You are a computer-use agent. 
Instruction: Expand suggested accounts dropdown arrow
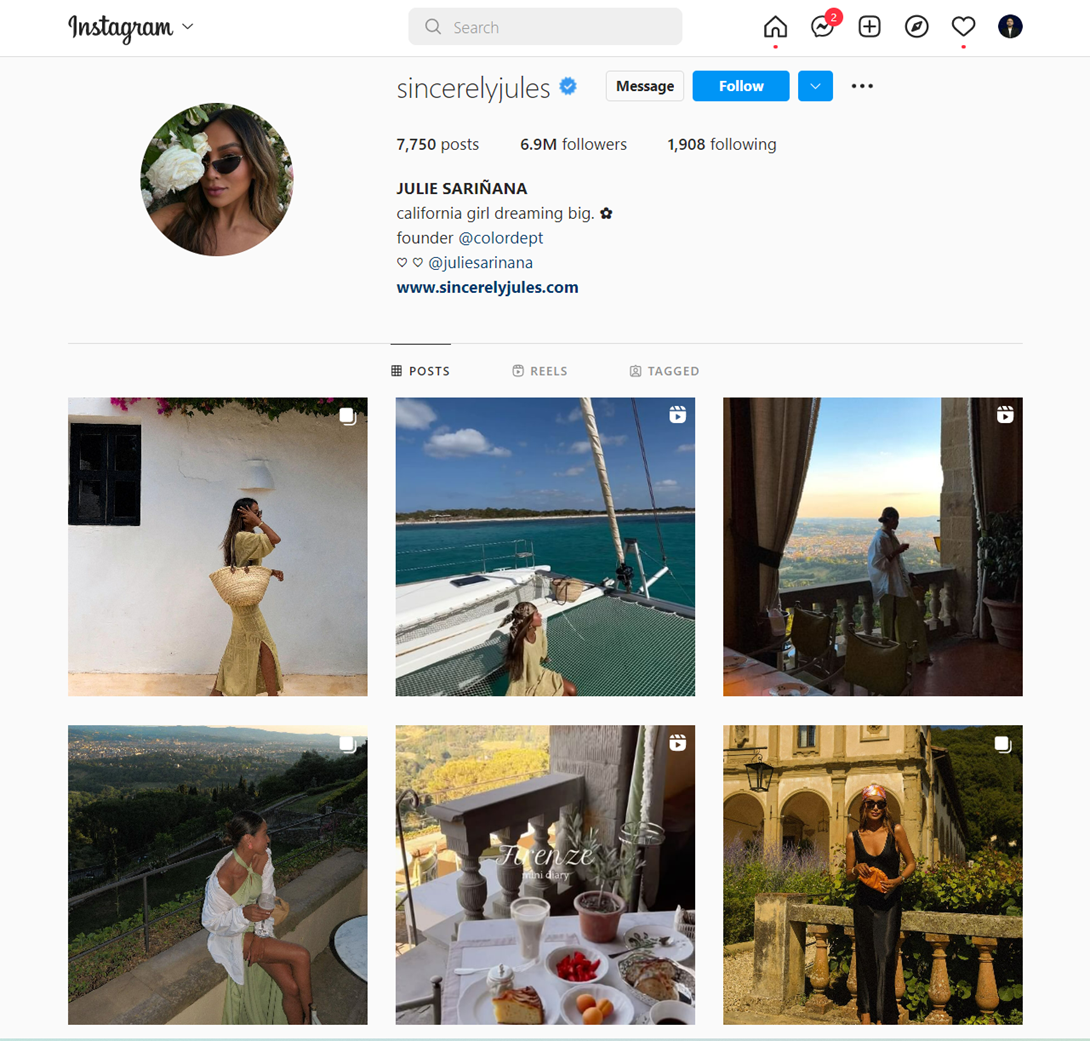(x=815, y=86)
